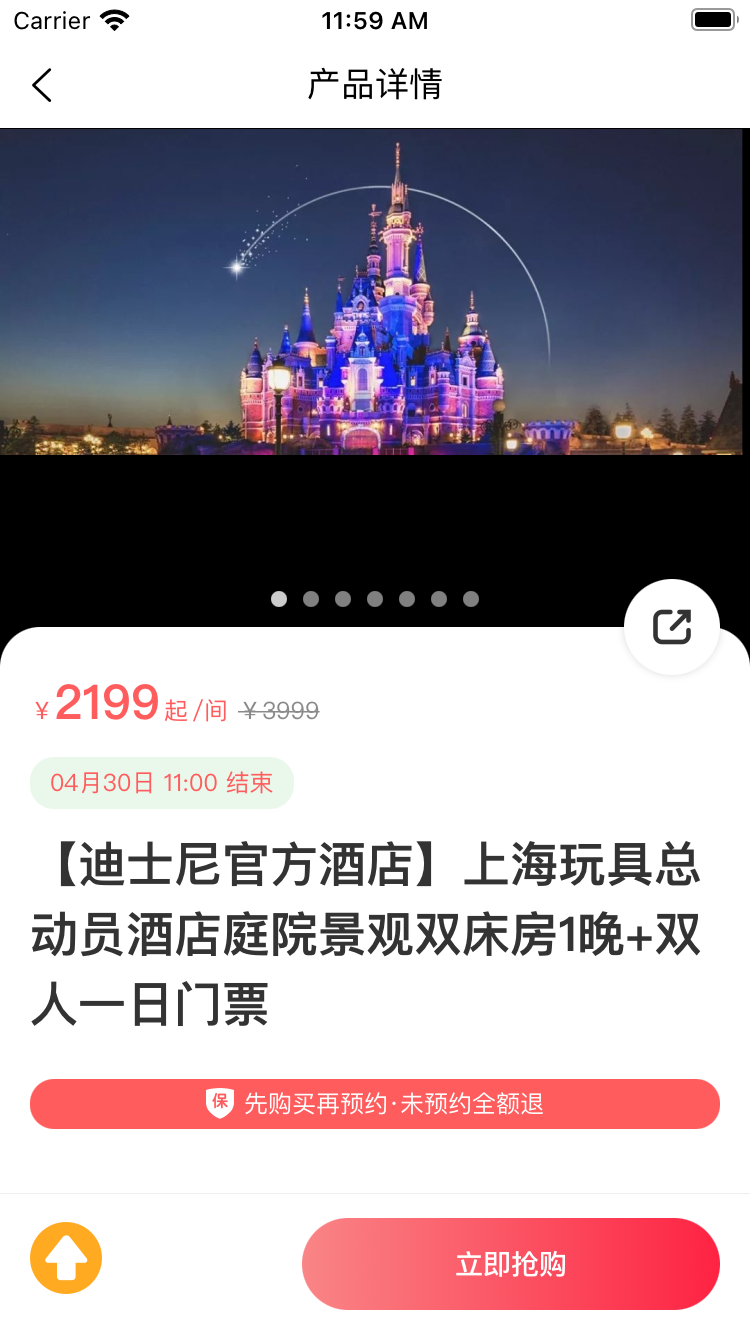The width and height of the screenshot is (750, 1334).
Task: Tap the Disney castle photo
Action: [x=375, y=300]
